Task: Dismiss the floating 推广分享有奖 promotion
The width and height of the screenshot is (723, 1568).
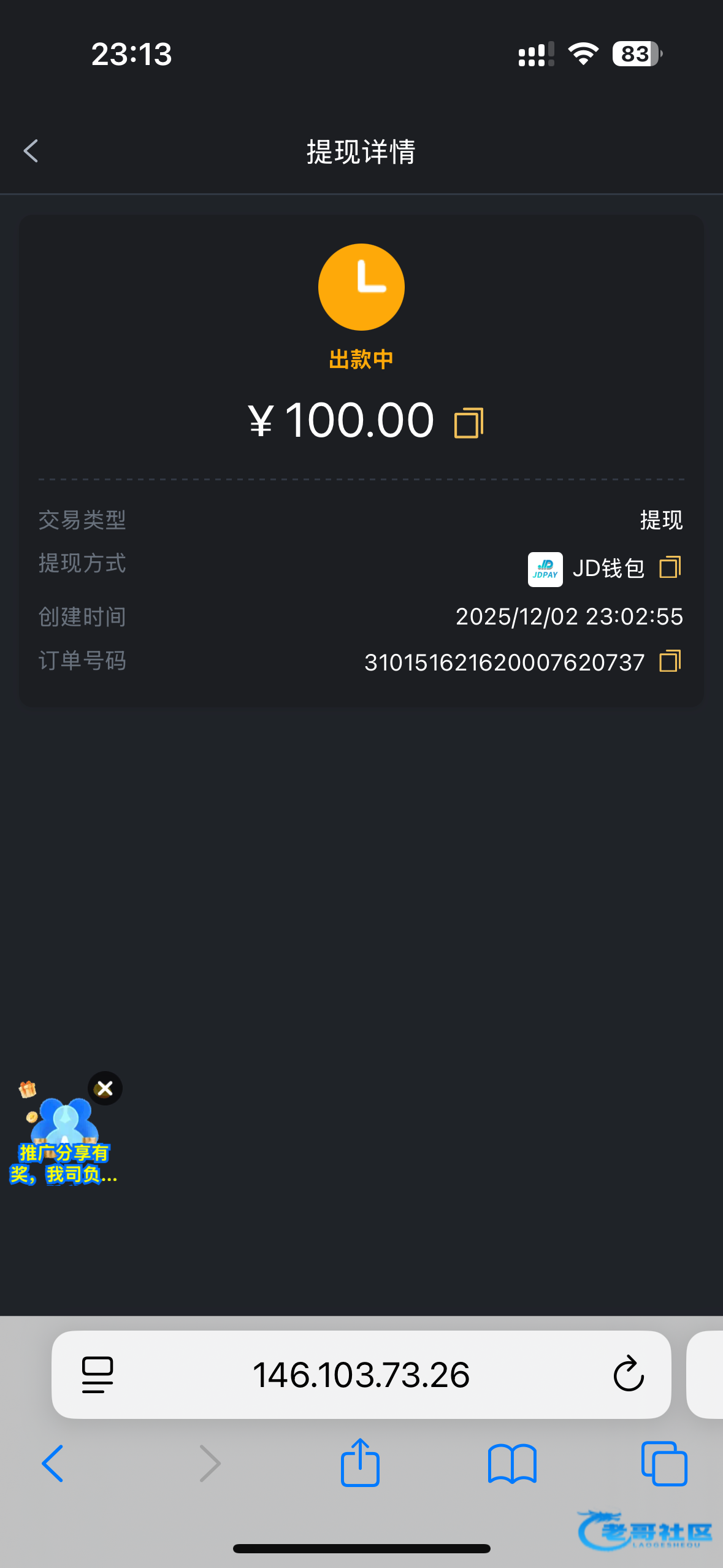Action: click(105, 1089)
